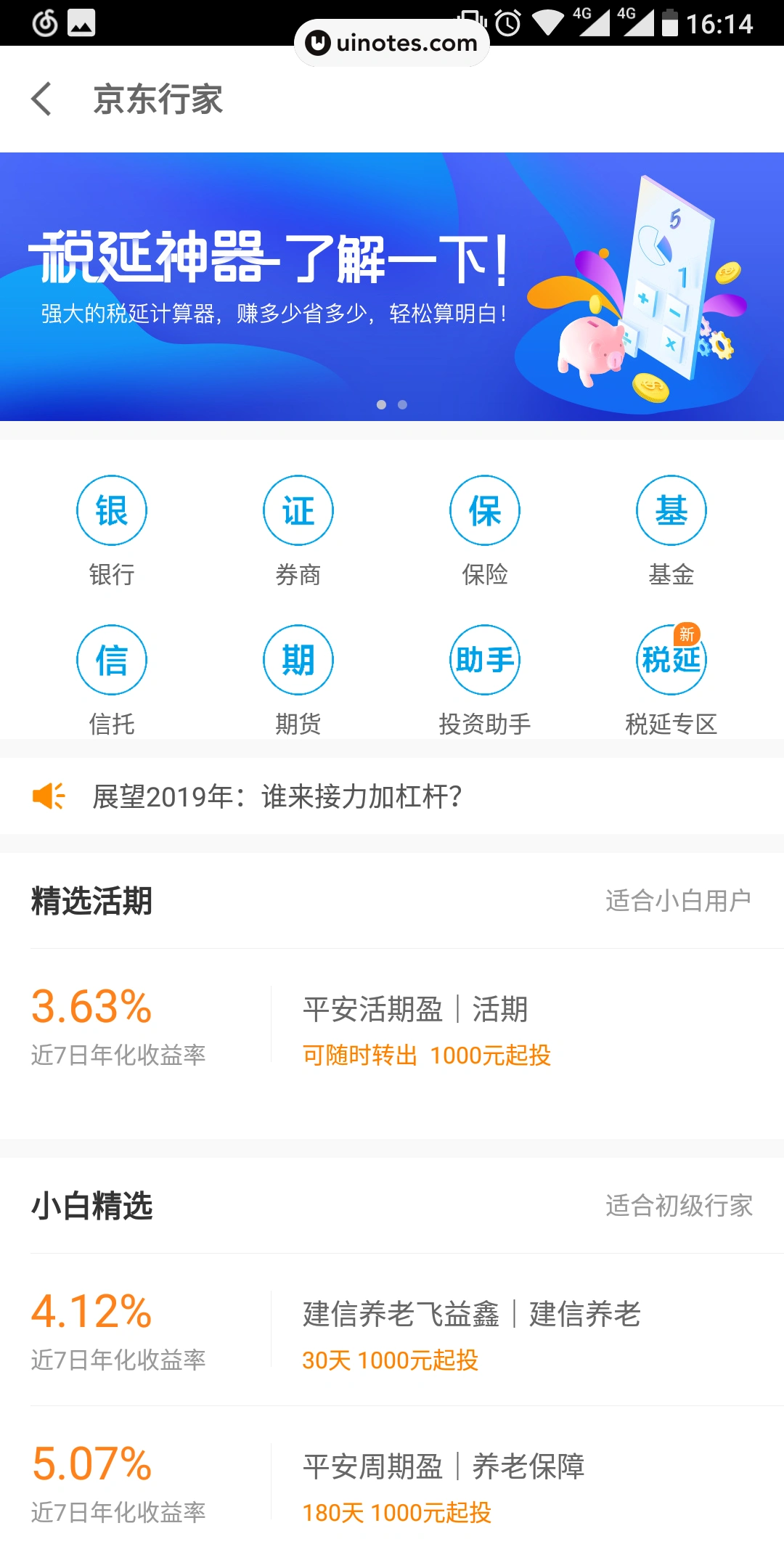Screen dimensions: 784x1568
Task: Click 适合小白用户 next to 精选活期
Action: click(679, 900)
